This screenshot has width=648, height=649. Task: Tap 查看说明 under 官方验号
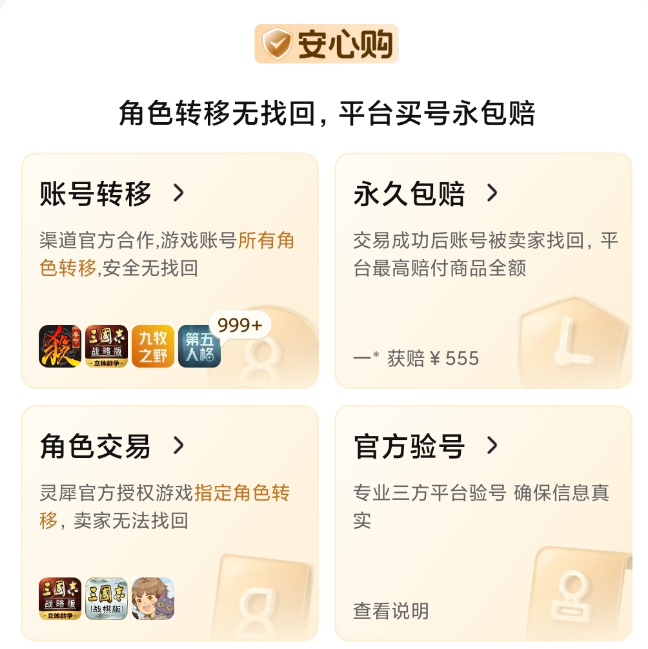coord(391,610)
